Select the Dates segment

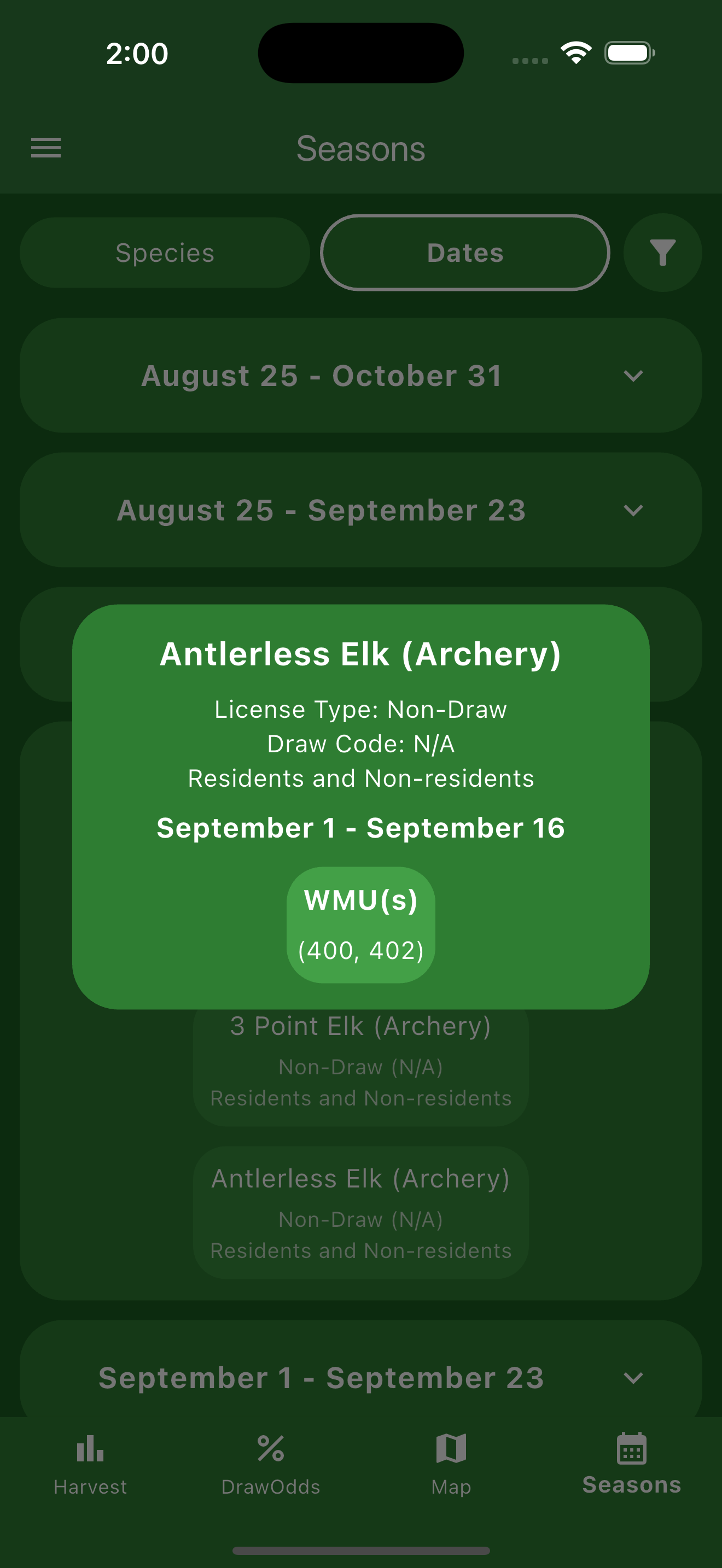(465, 253)
